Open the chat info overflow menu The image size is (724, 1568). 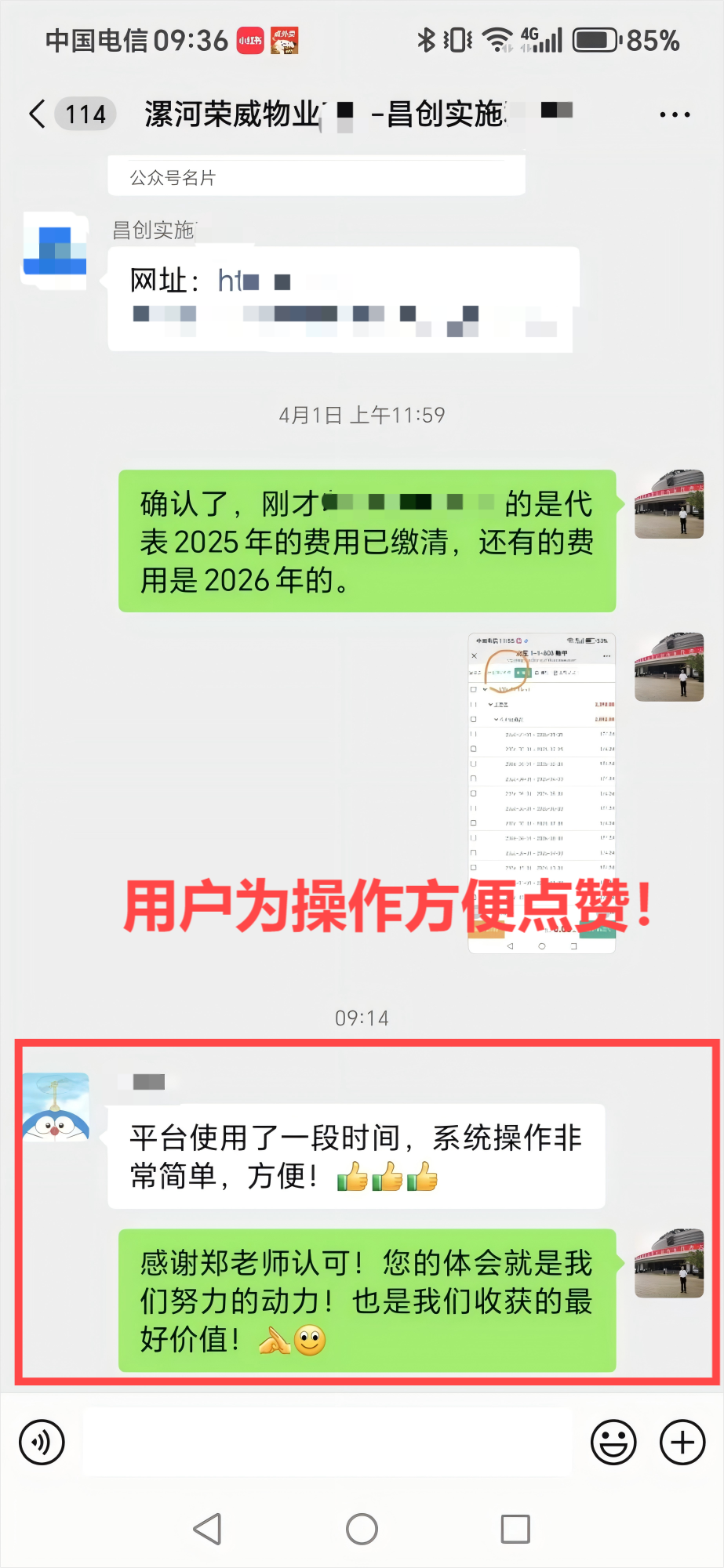pos(675,114)
